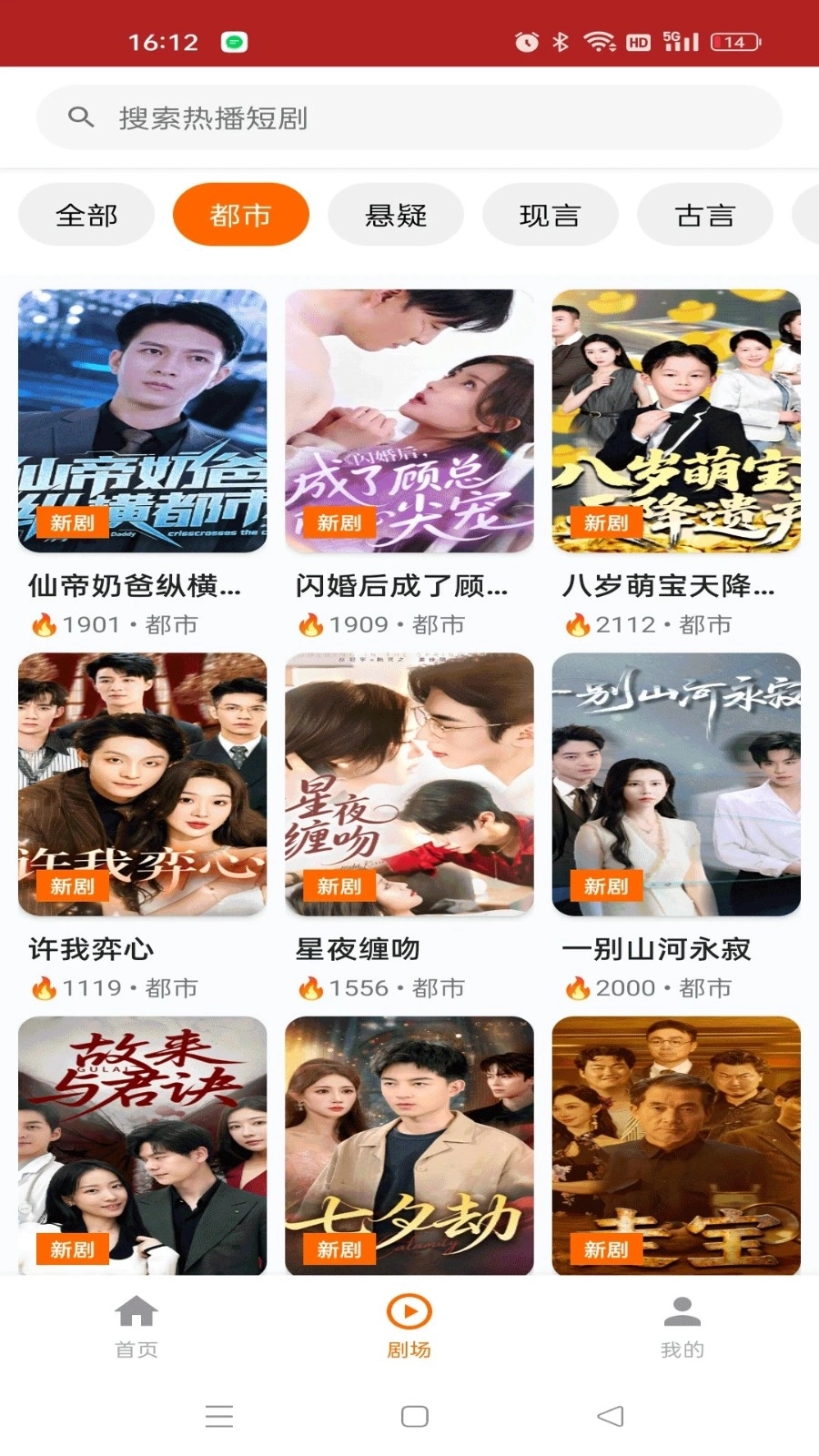The image size is (819, 1456).
Task: Tap the Android recent apps square button
Action: coord(414,1416)
